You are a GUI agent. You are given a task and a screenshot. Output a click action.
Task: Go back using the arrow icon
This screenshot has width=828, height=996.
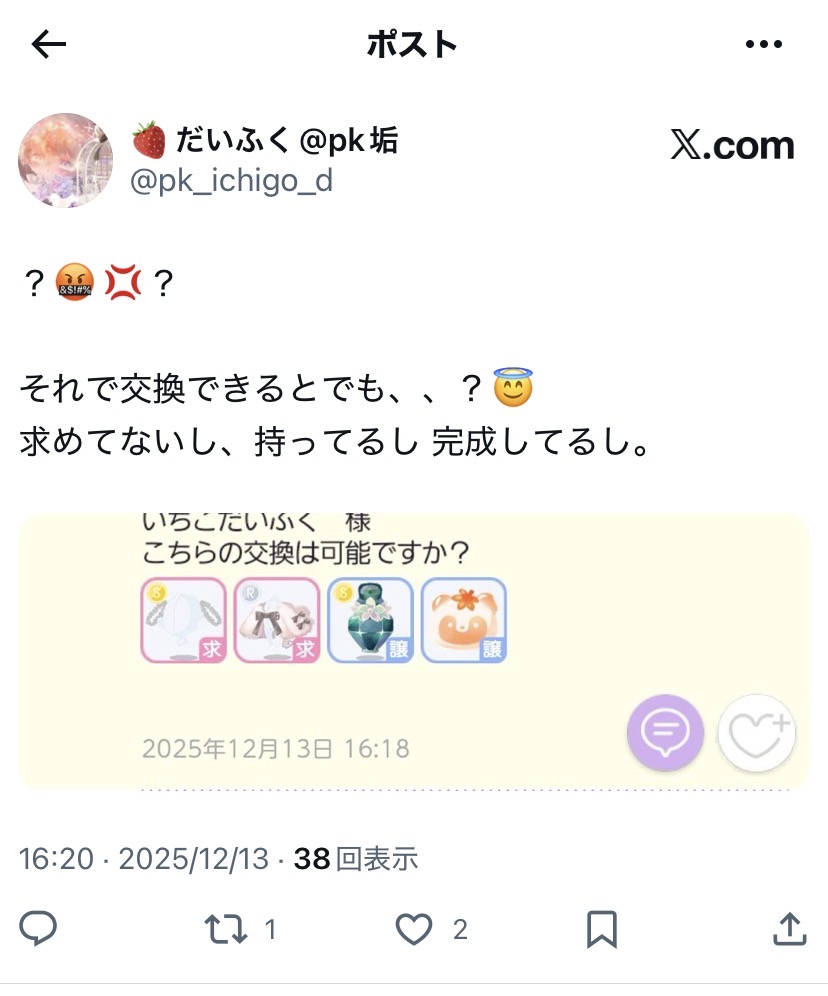click(48, 44)
